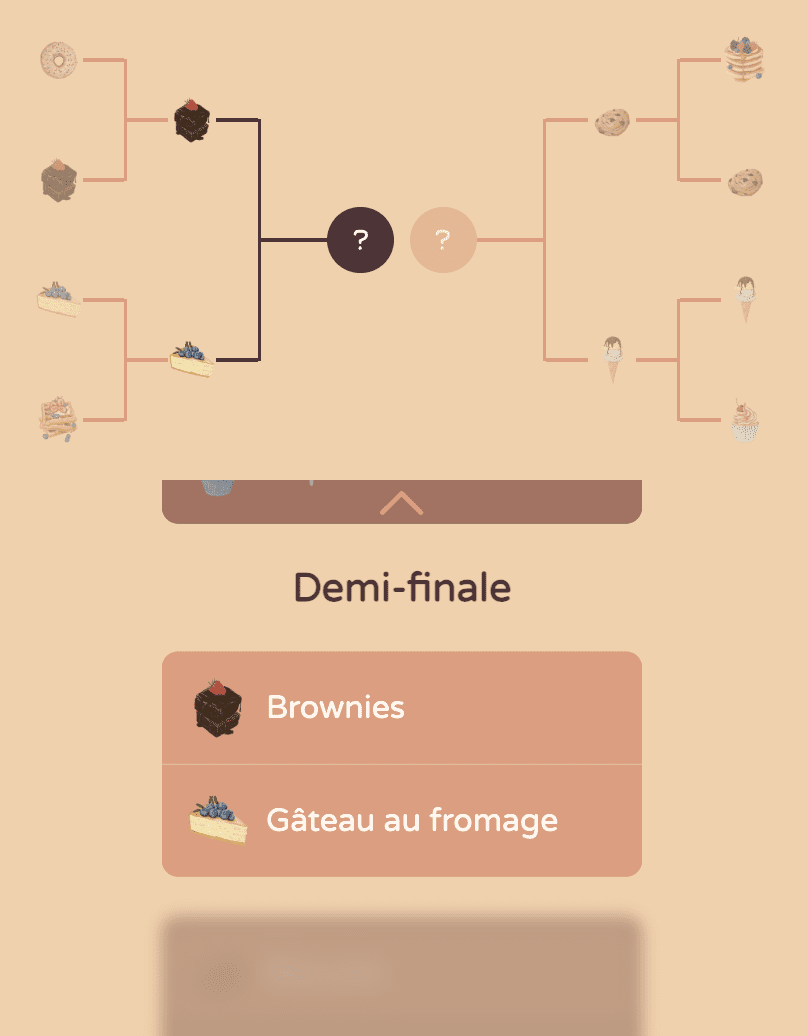Choose Brownies in the Demi-finale
Image resolution: width=808 pixels, height=1036 pixels.
[401, 708]
